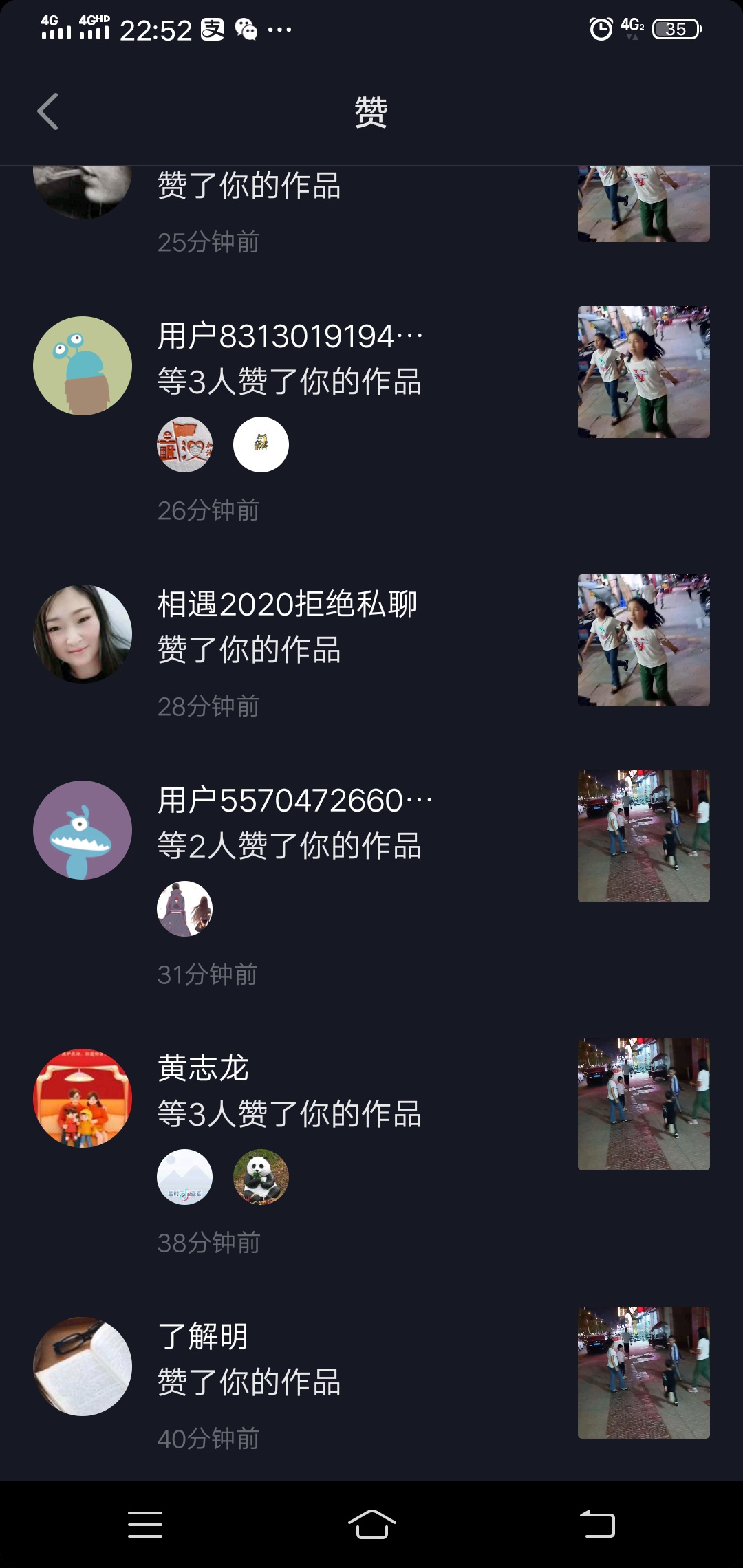Open 了解明's profile avatar

pyautogui.click(x=83, y=1366)
